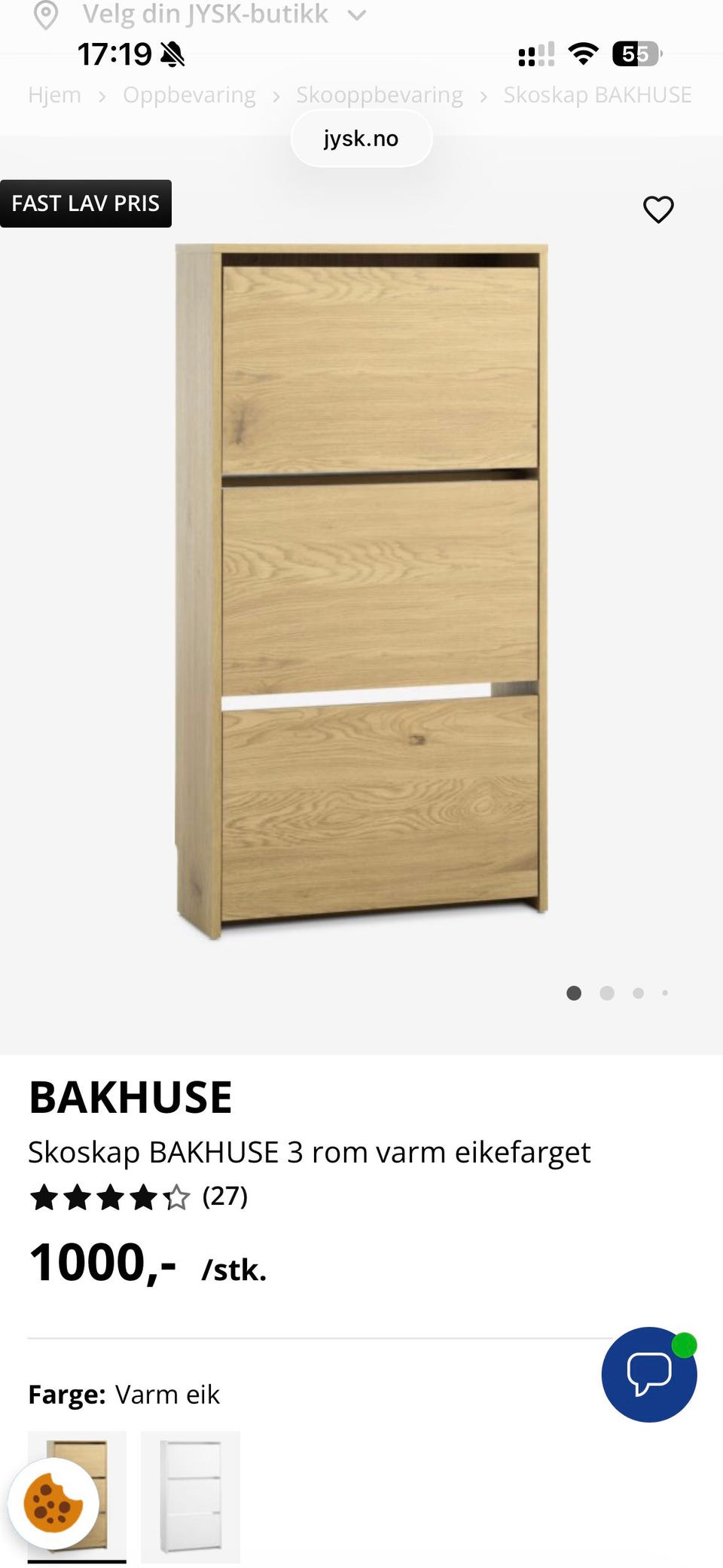723x1568 pixels.
Task: Add BAKHUSE to favorites with heart icon
Action: [658, 211]
